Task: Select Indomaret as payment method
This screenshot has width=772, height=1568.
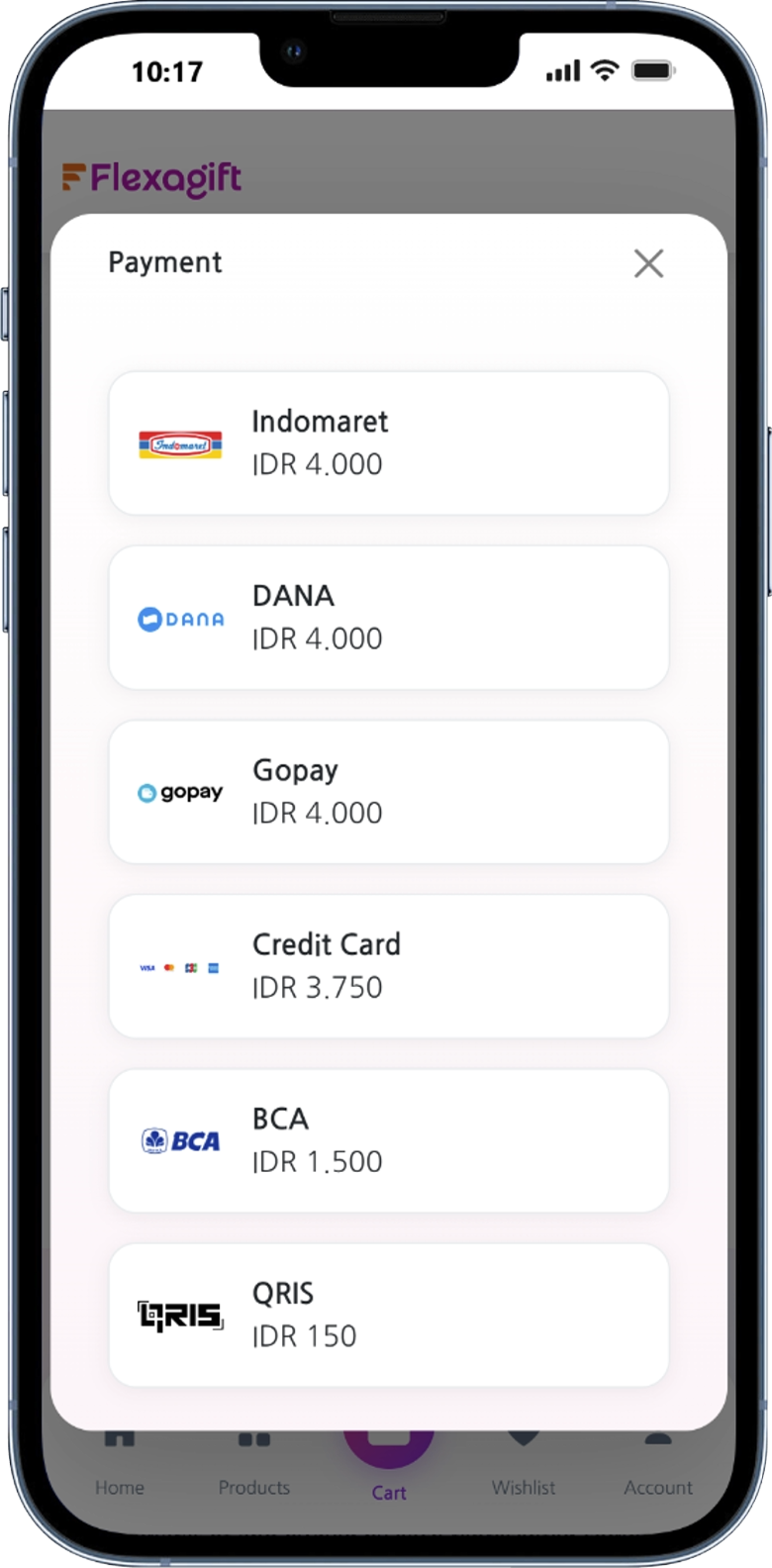Action: pos(388,442)
